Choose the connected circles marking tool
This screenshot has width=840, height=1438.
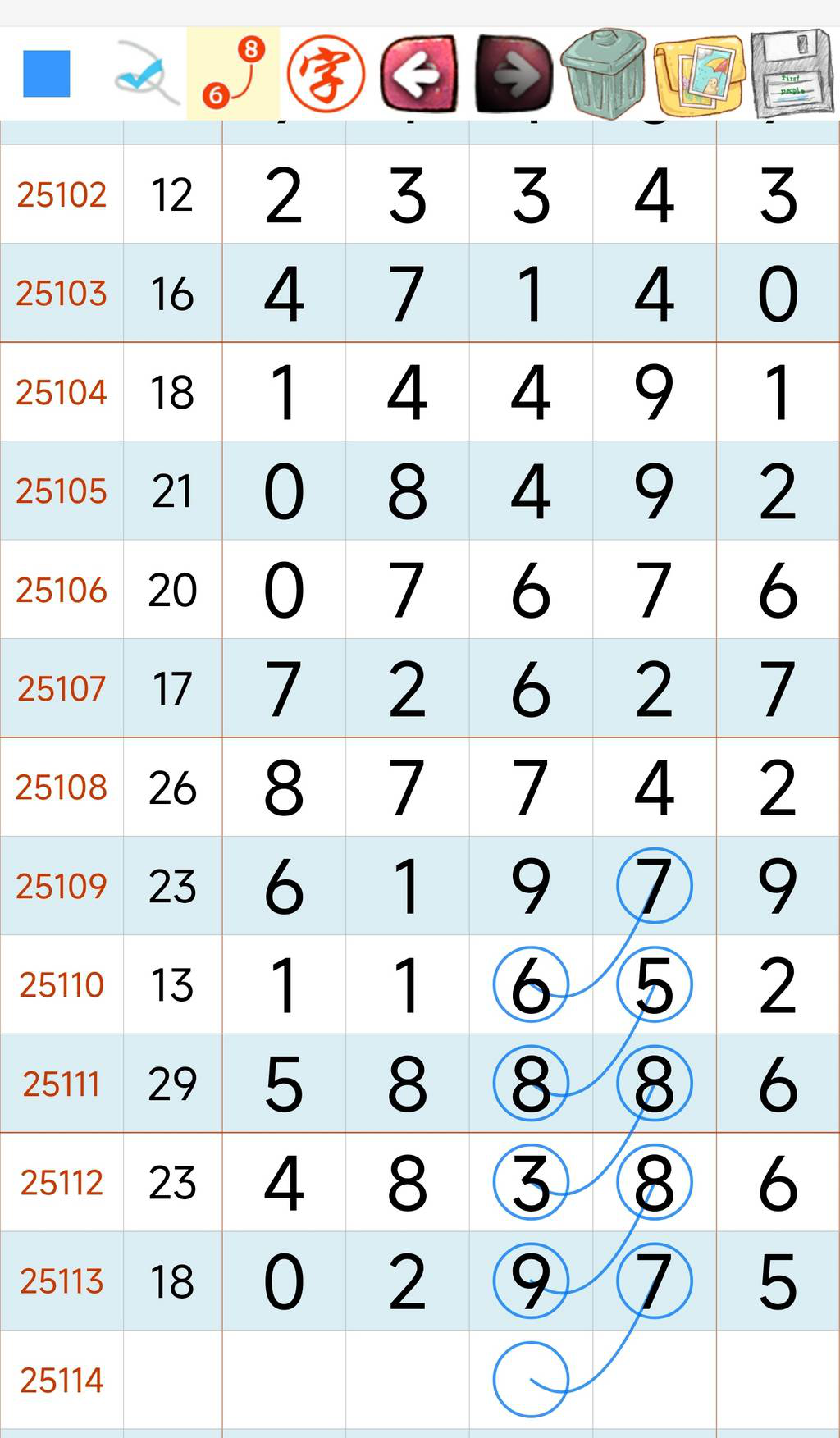233,74
